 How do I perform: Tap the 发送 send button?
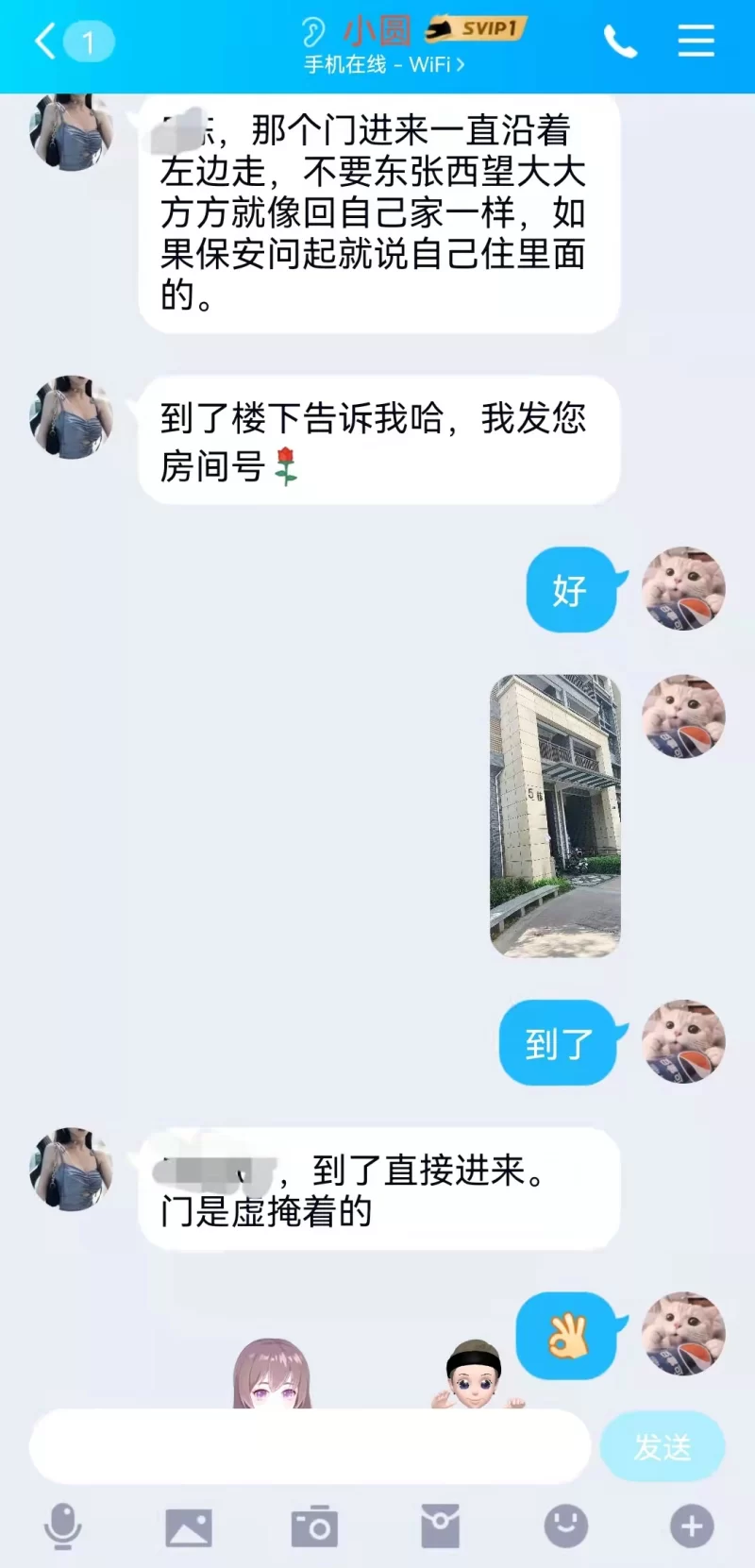point(663,1446)
